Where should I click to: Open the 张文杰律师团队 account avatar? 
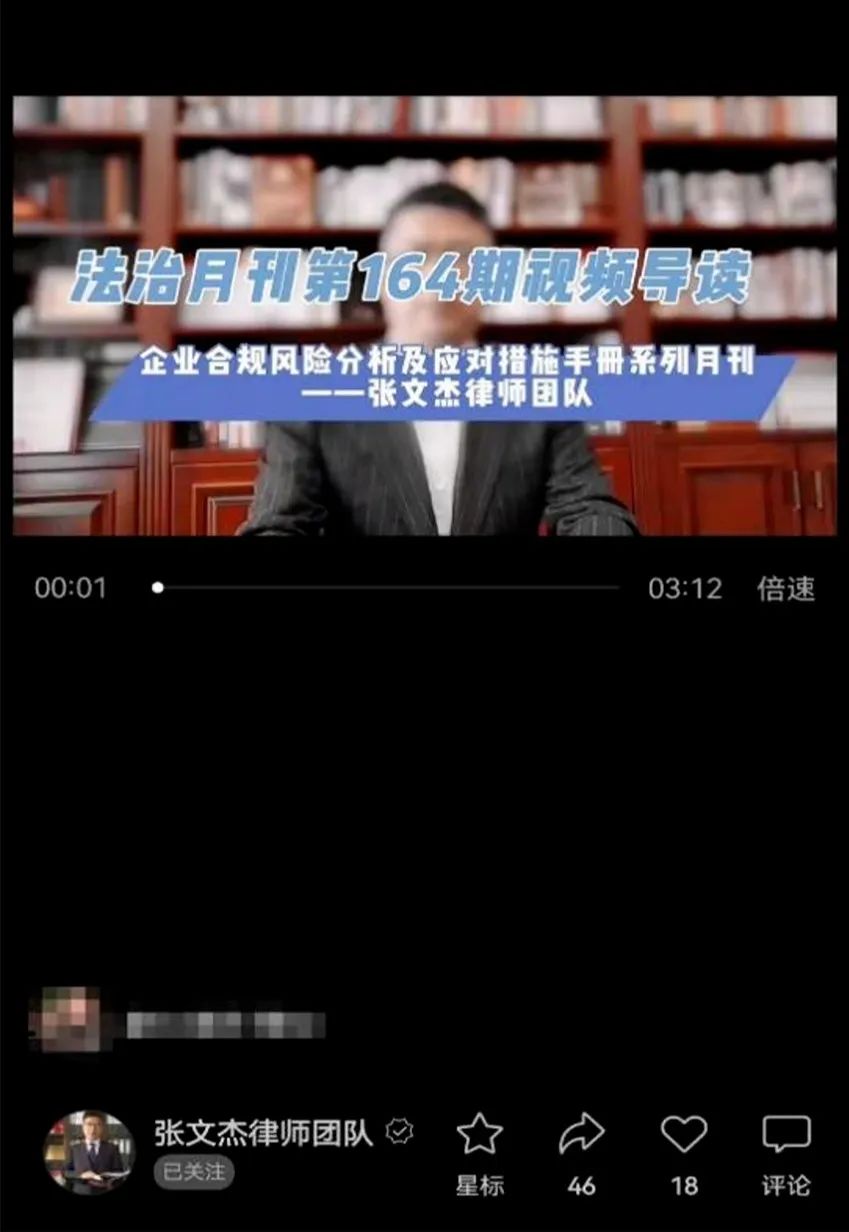89,1152
